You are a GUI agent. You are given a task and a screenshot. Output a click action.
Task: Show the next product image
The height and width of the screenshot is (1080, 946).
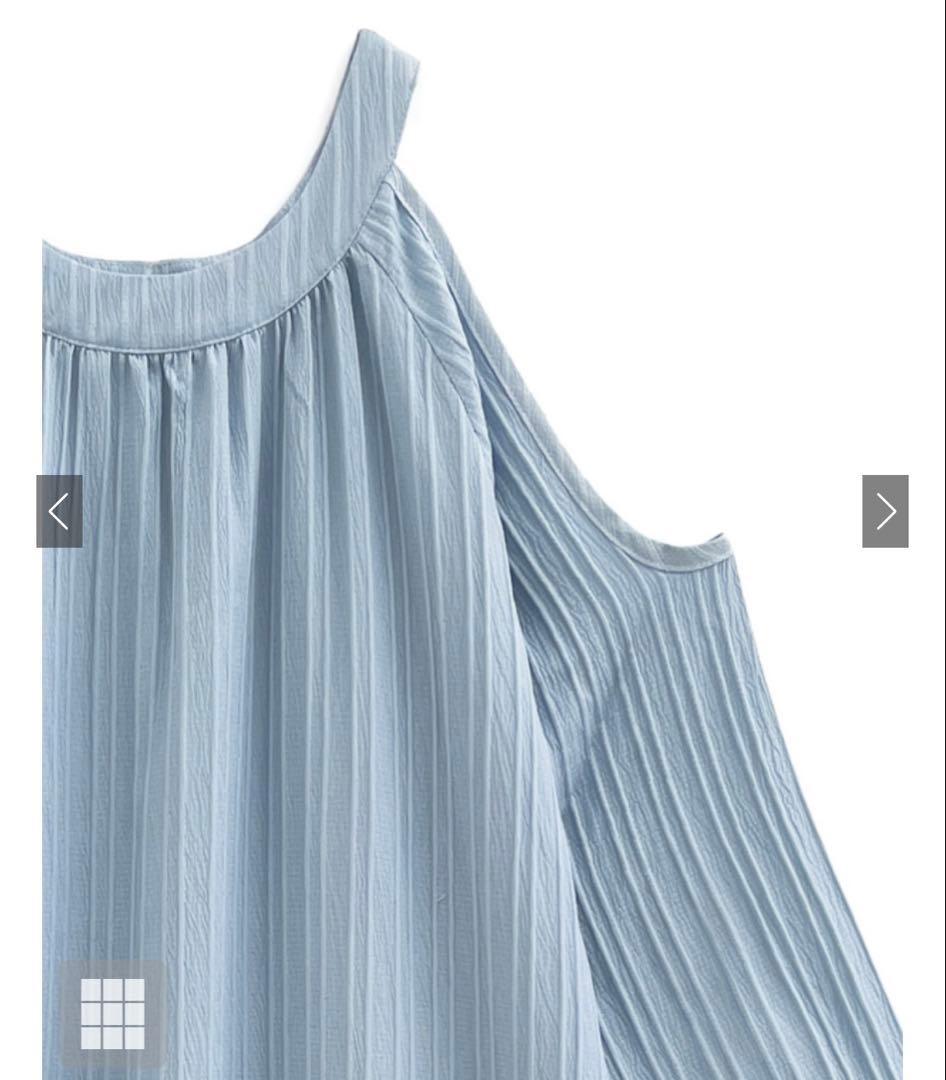pos(885,511)
